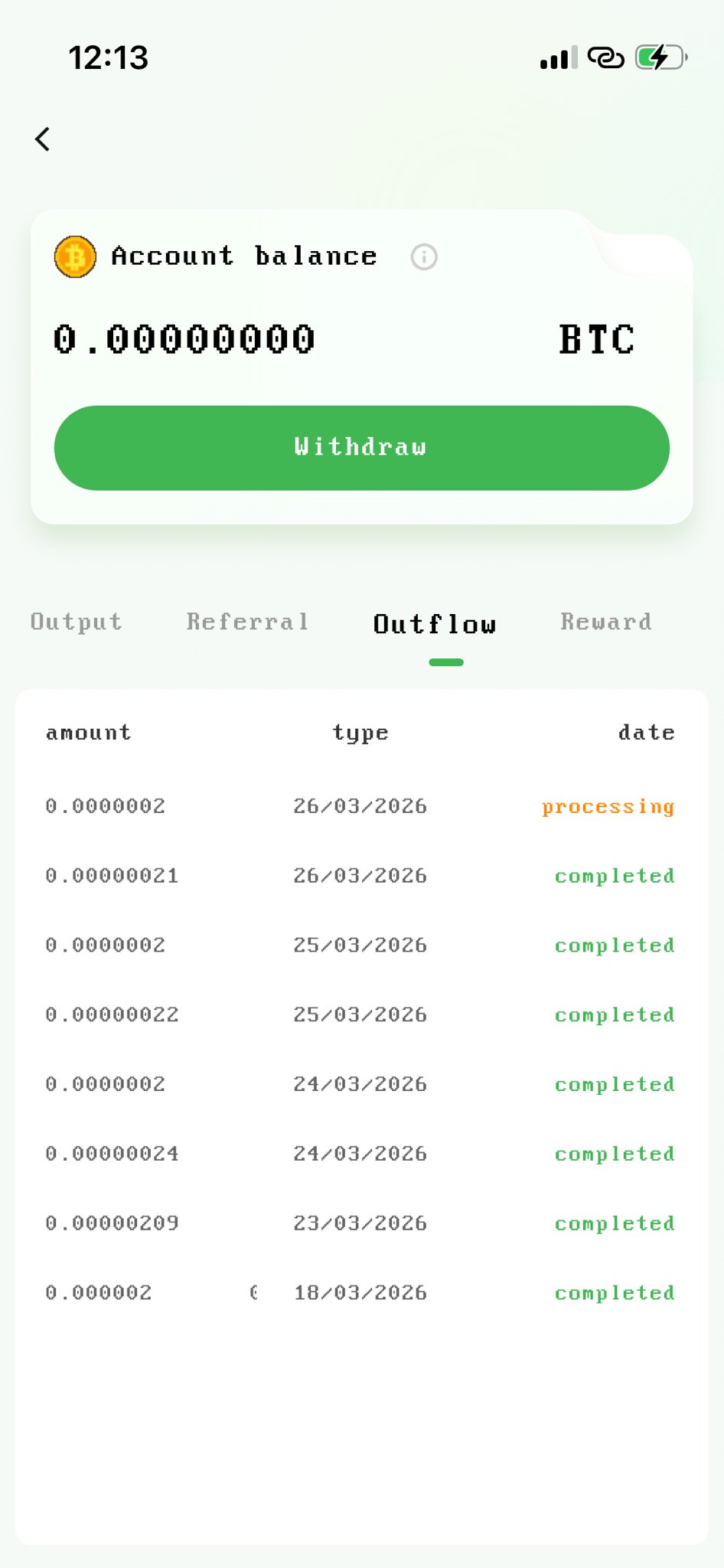View the Reward tab
Screen dimensions: 724x1568
[x=605, y=622]
